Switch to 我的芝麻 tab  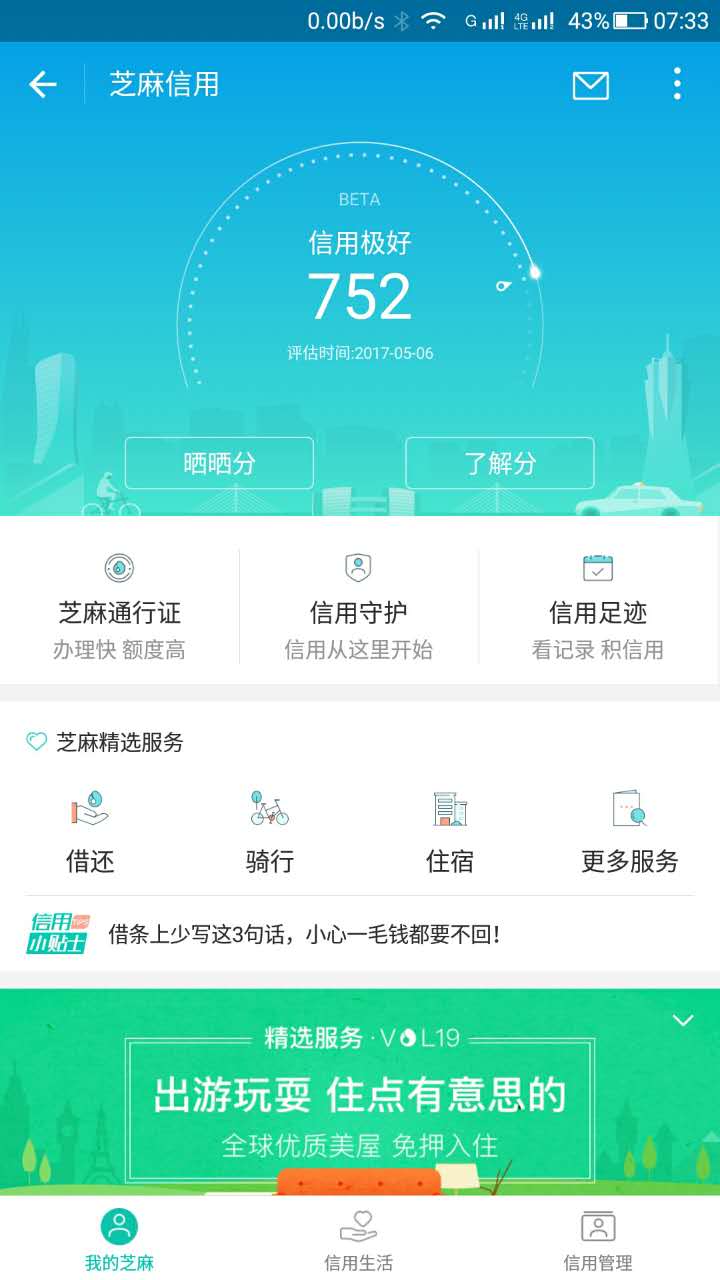point(120,1240)
